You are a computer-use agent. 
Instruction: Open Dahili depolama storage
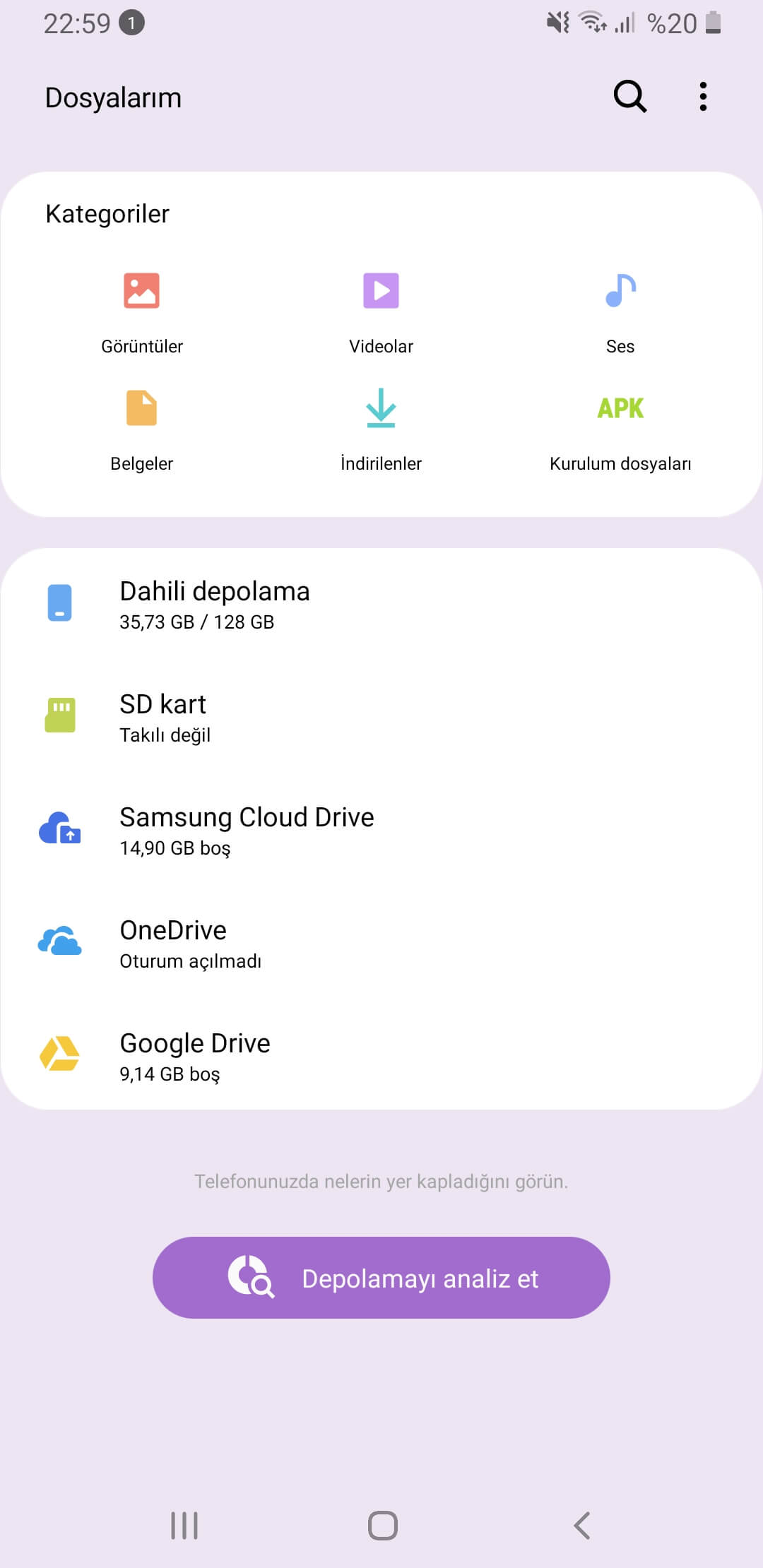pyautogui.click(x=381, y=605)
